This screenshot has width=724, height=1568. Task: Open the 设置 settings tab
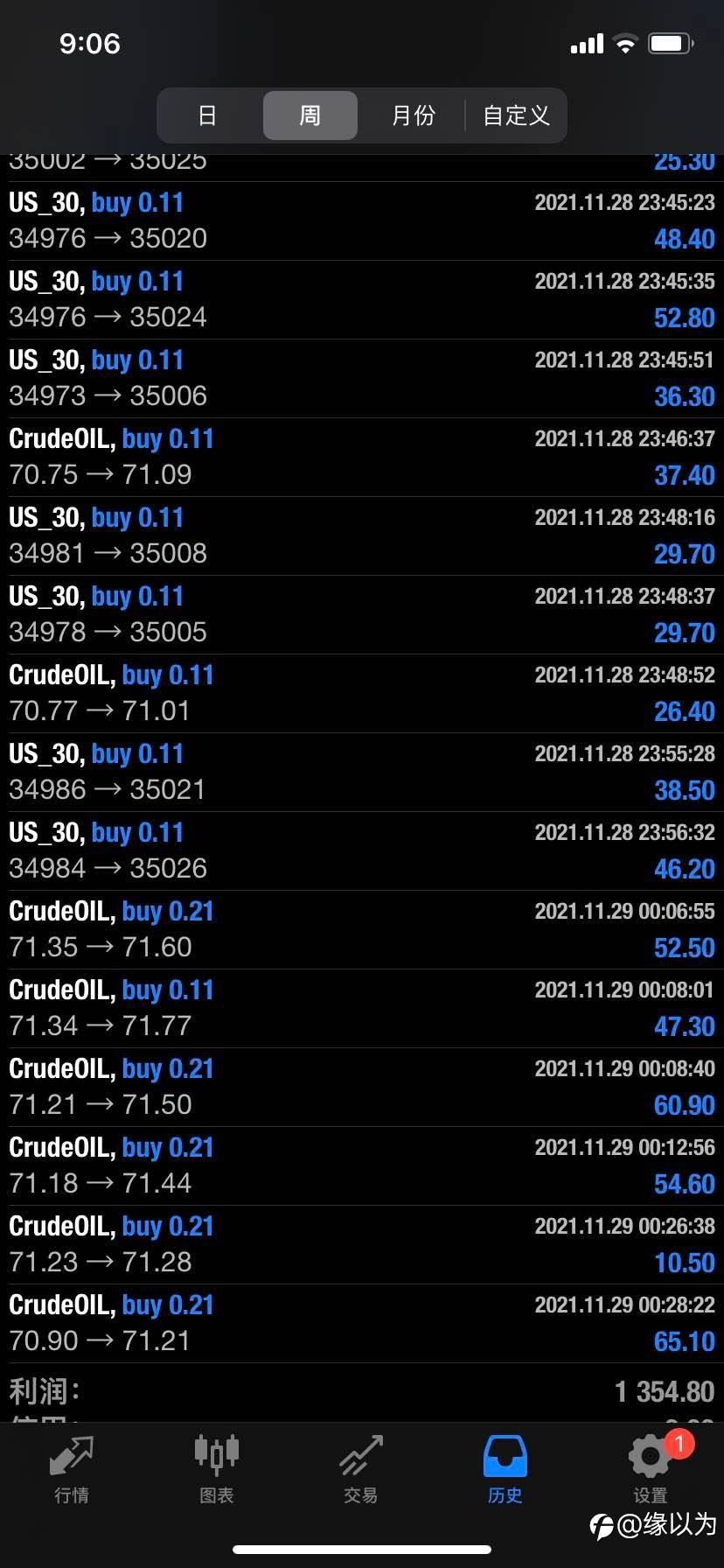[x=650, y=1468]
